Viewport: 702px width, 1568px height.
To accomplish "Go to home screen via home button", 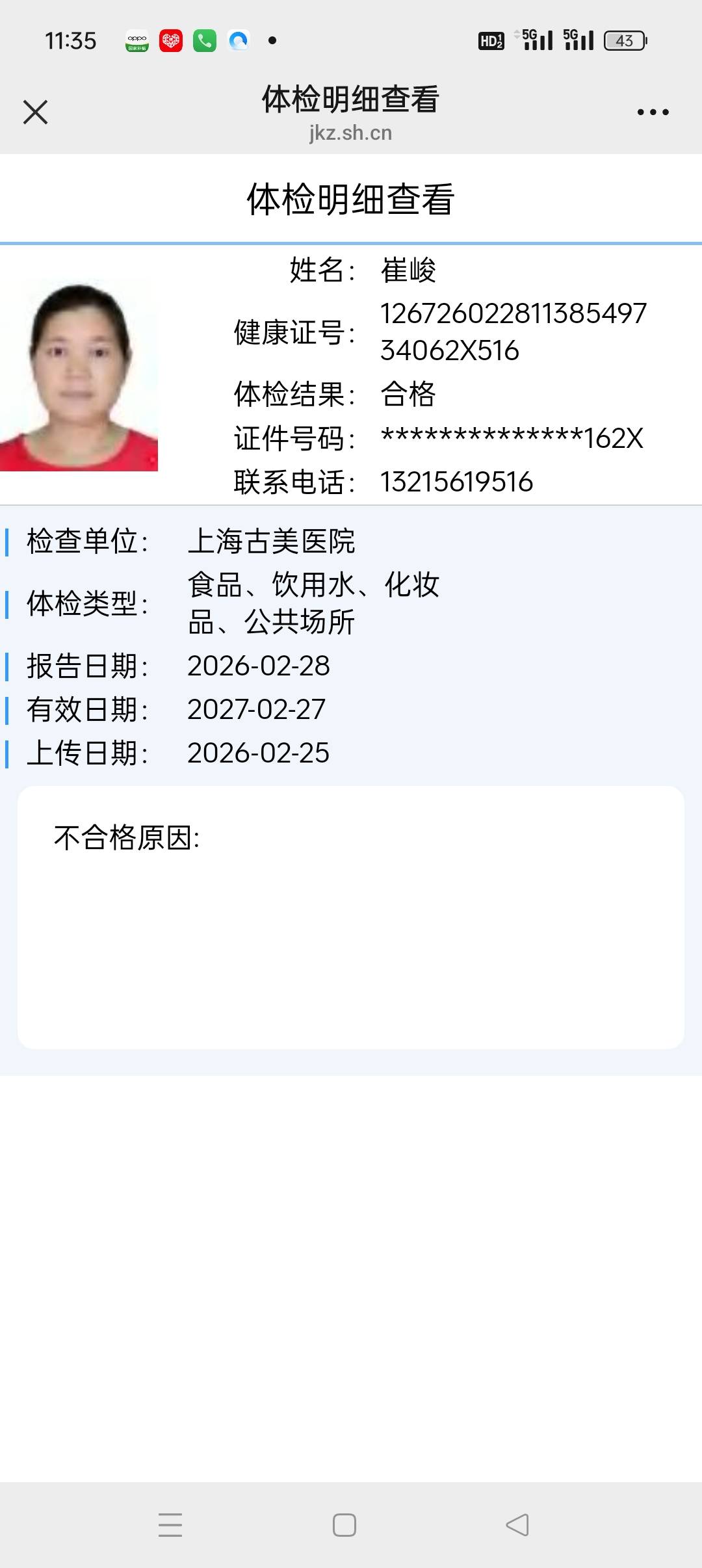I will coord(344,1524).
